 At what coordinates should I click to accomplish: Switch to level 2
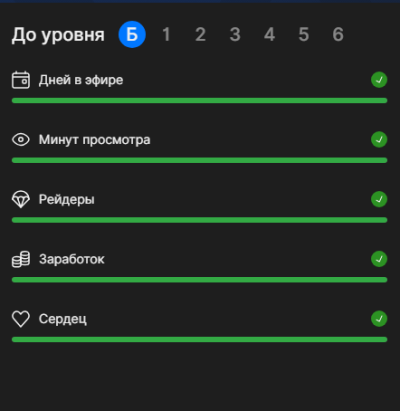click(x=200, y=34)
